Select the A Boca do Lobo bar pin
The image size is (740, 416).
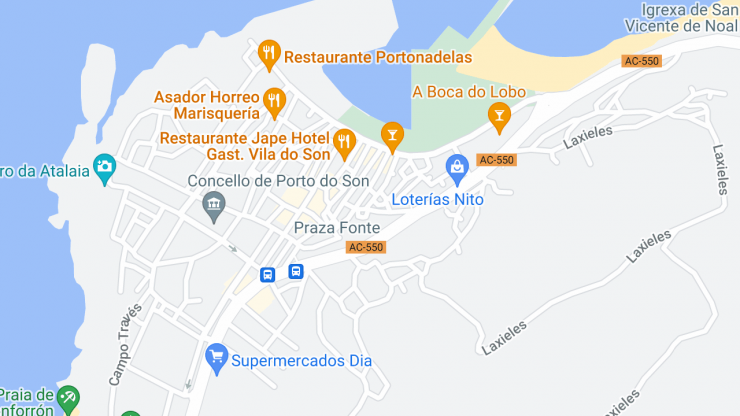point(497,117)
